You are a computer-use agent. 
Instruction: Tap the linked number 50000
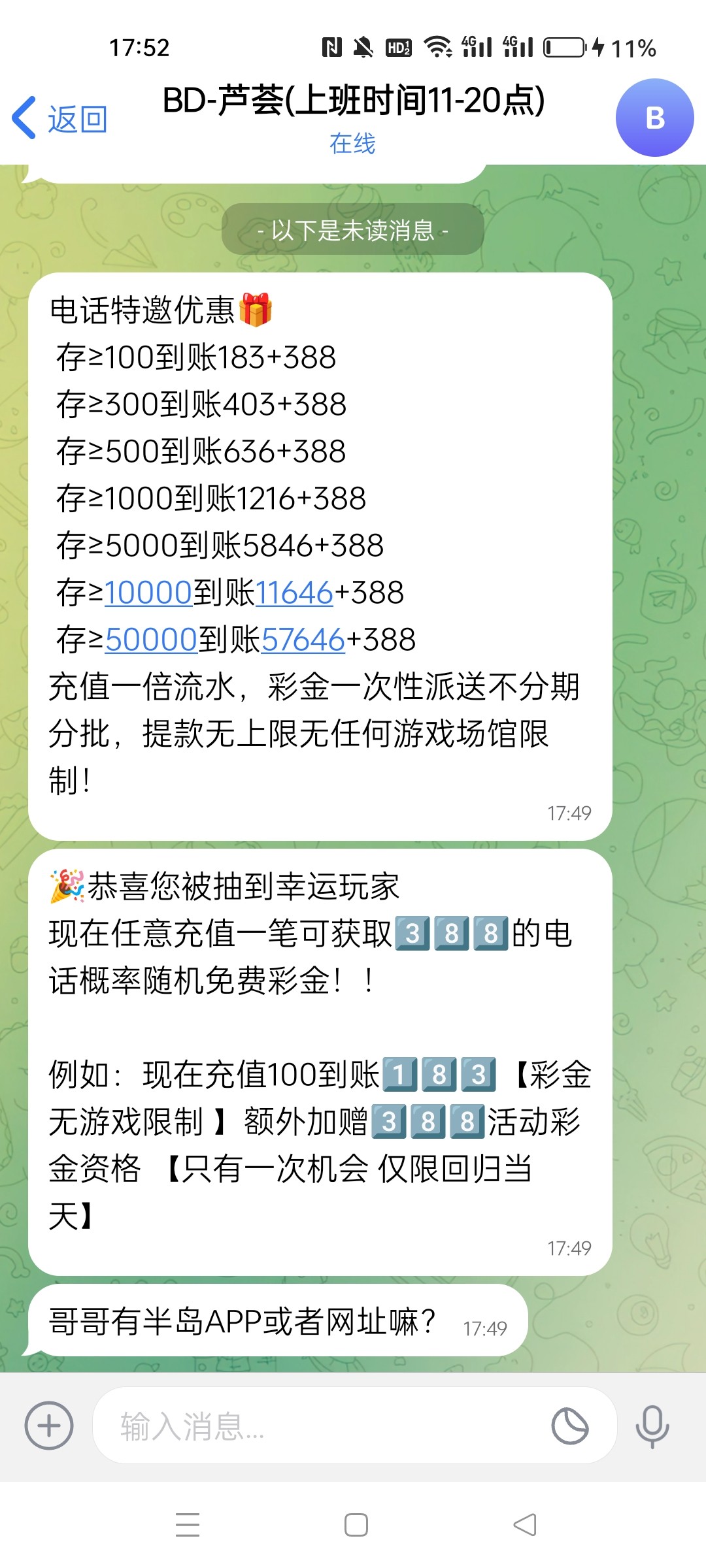[x=151, y=640]
